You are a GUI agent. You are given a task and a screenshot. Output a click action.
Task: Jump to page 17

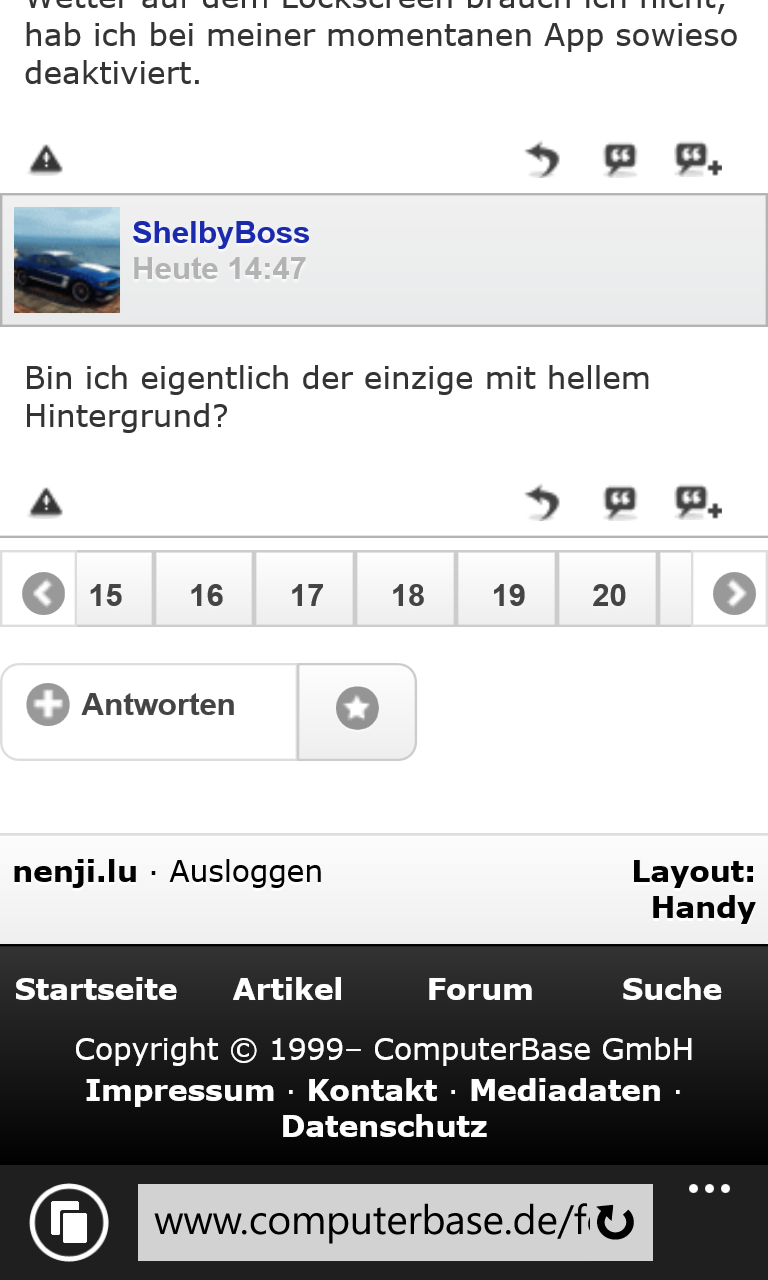point(306,595)
